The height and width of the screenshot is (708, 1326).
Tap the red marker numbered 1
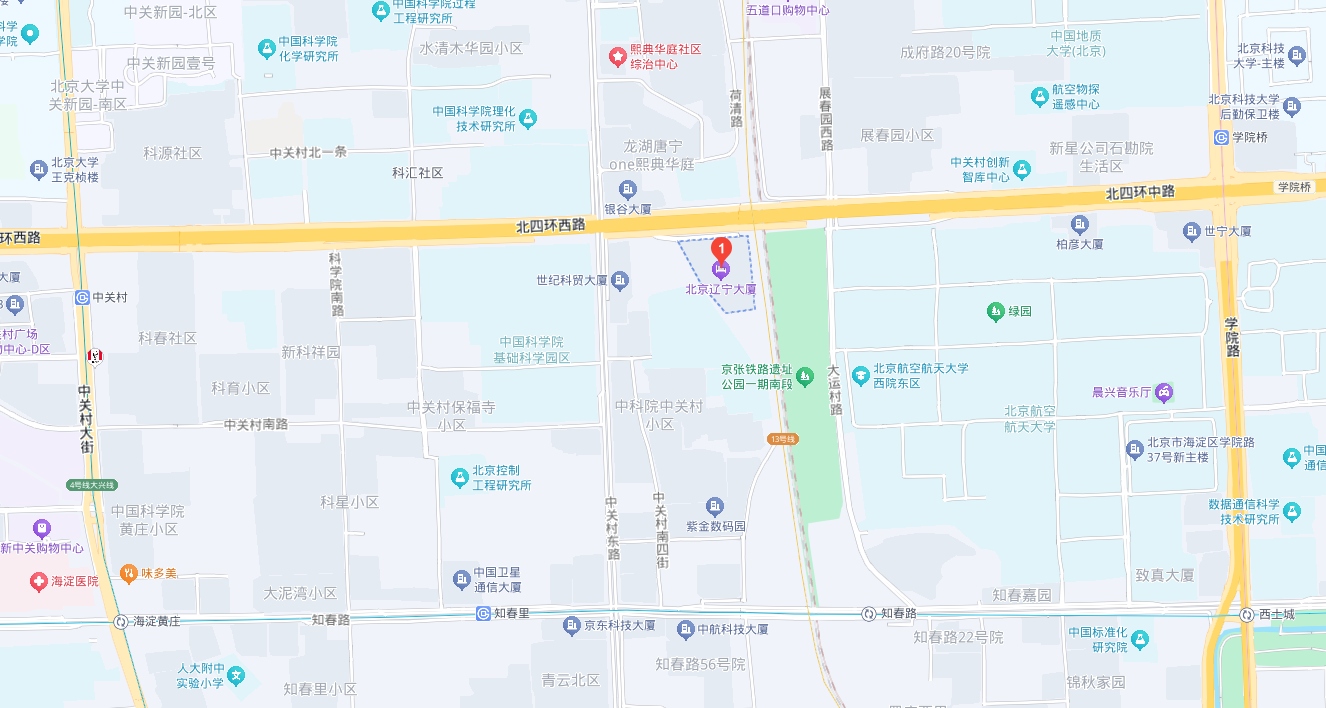point(720,248)
